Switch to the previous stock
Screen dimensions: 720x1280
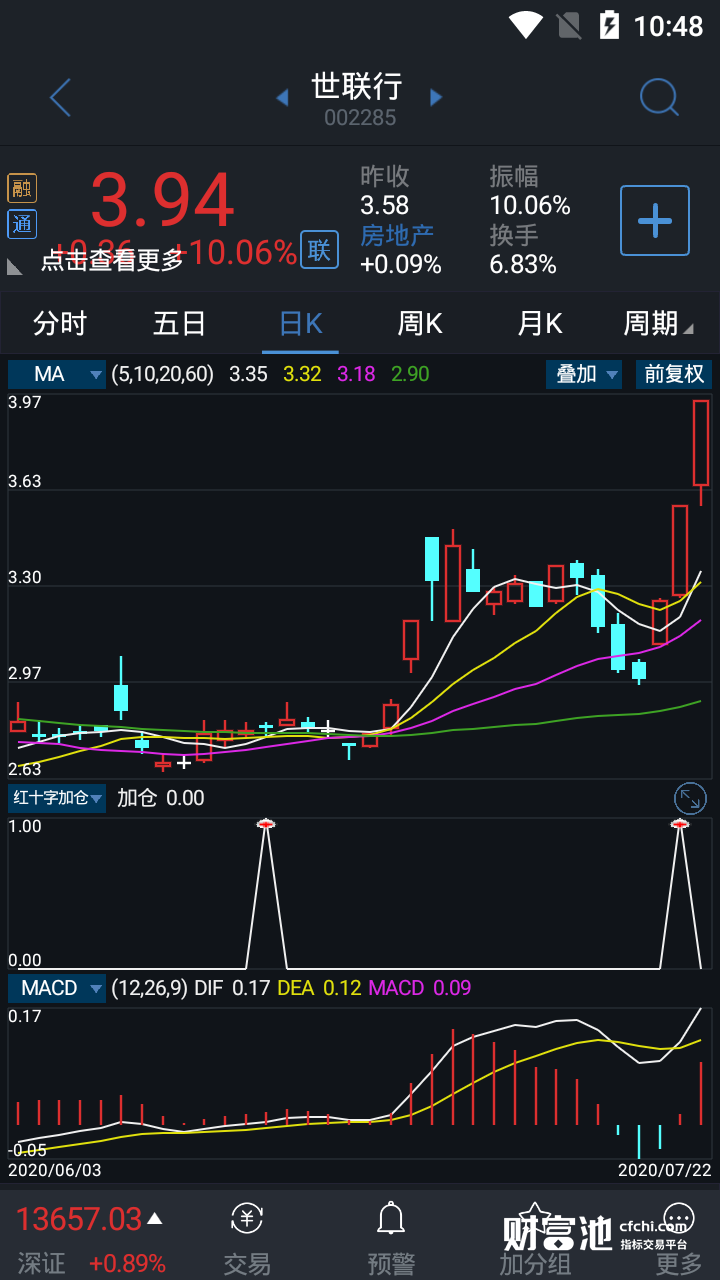pos(282,97)
